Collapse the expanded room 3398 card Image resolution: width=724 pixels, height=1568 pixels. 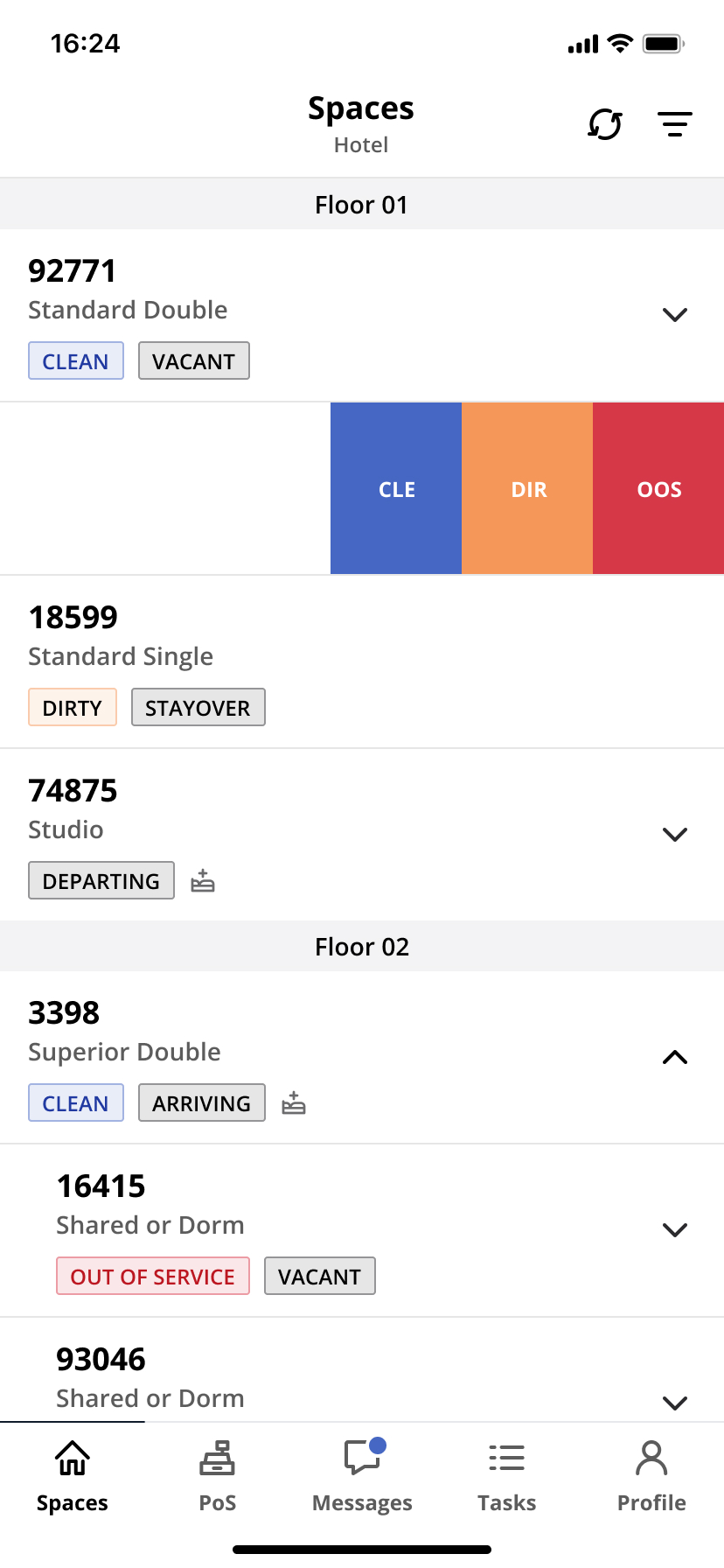click(674, 1056)
